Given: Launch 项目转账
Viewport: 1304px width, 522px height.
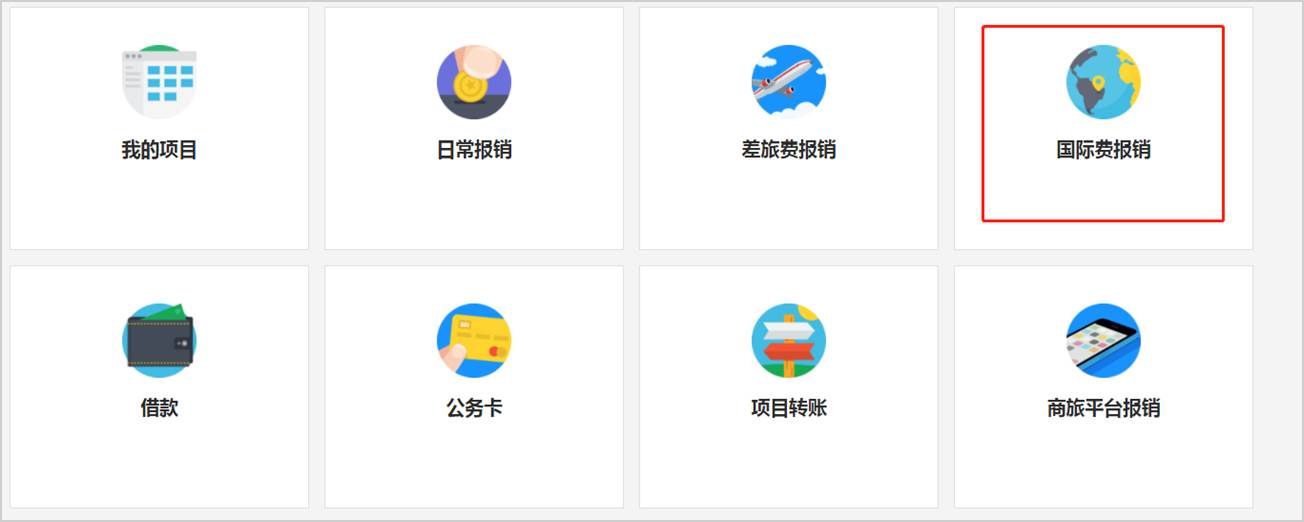Looking at the screenshot, I should (788, 368).
